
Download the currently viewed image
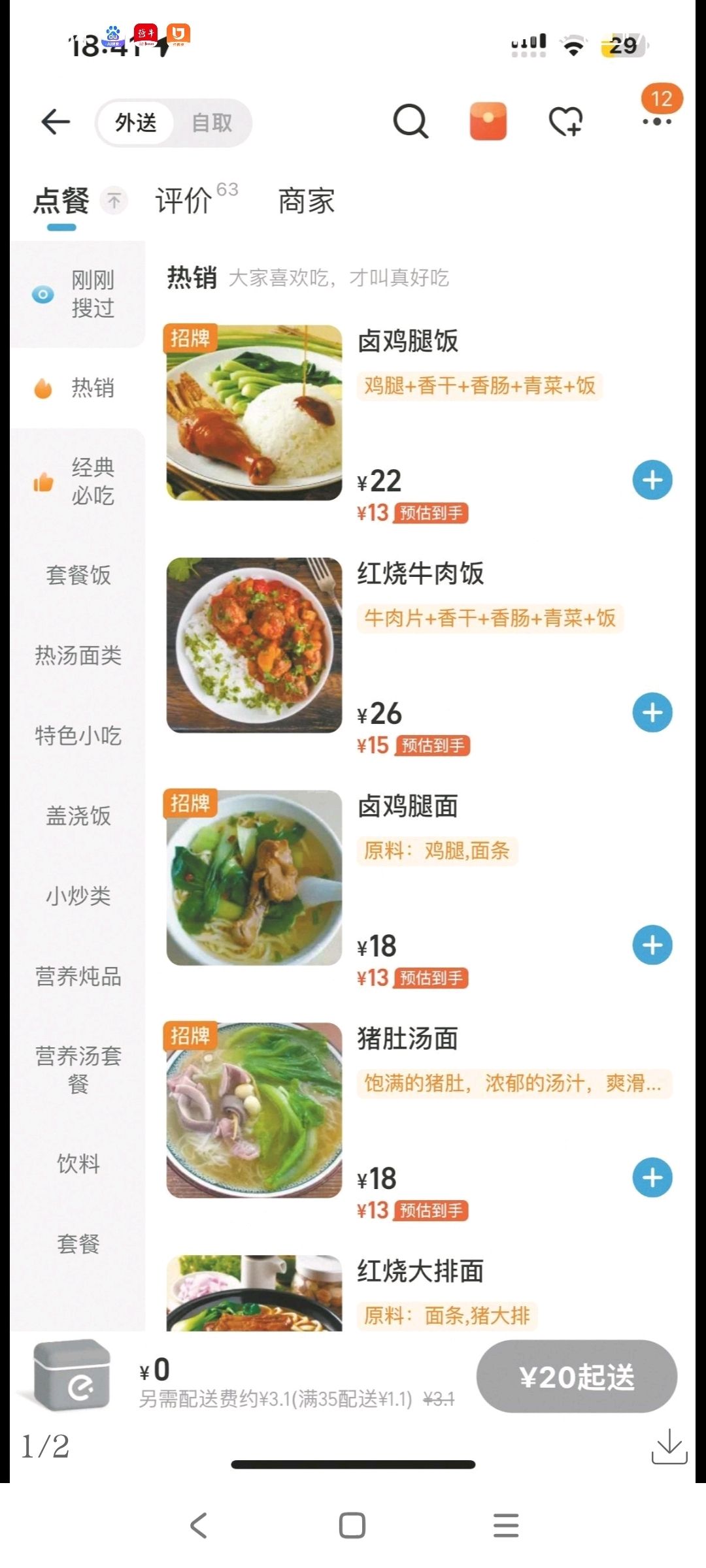669,1446
